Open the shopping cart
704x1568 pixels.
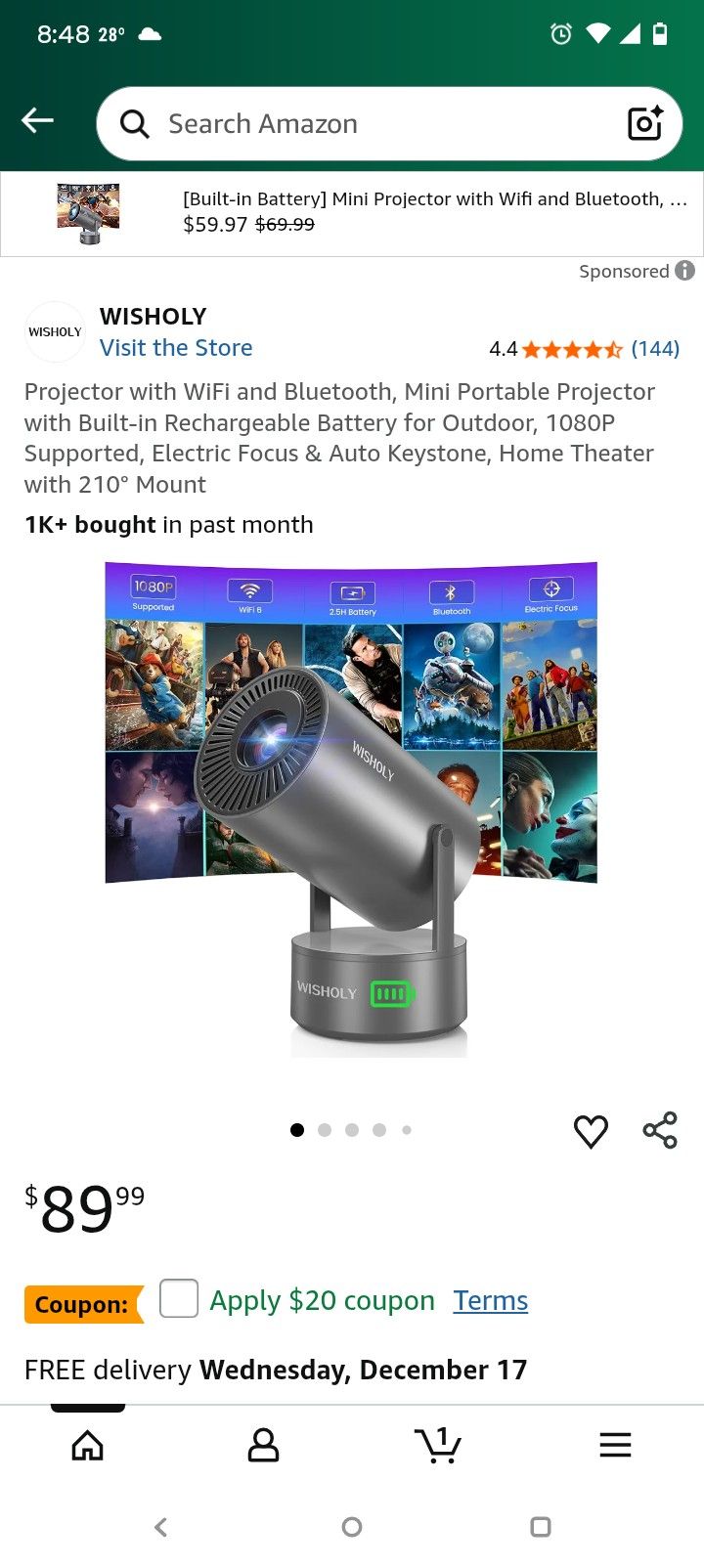(x=438, y=1445)
